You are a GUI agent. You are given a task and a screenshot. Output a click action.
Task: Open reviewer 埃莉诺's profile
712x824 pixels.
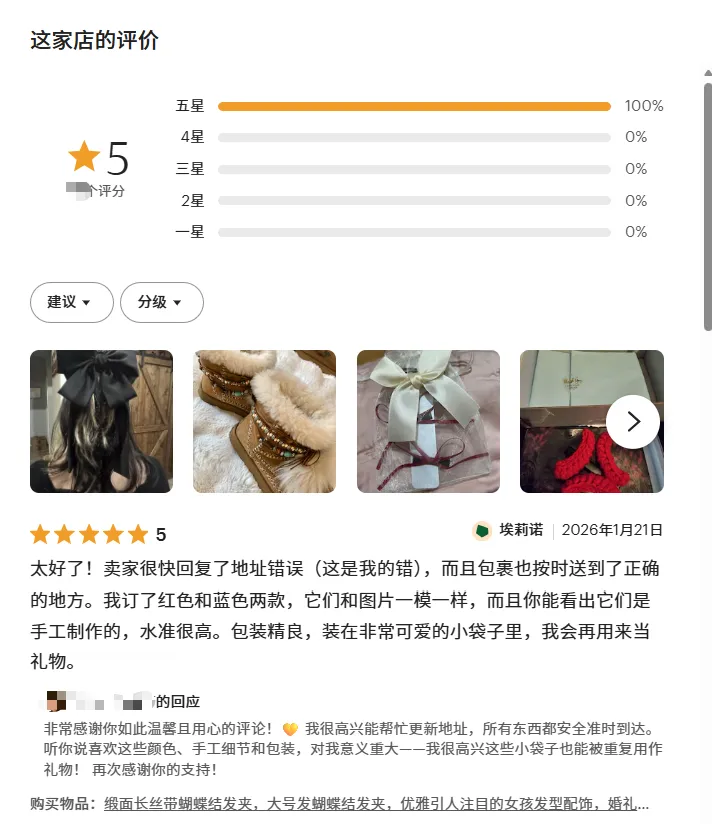pos(521,530)
